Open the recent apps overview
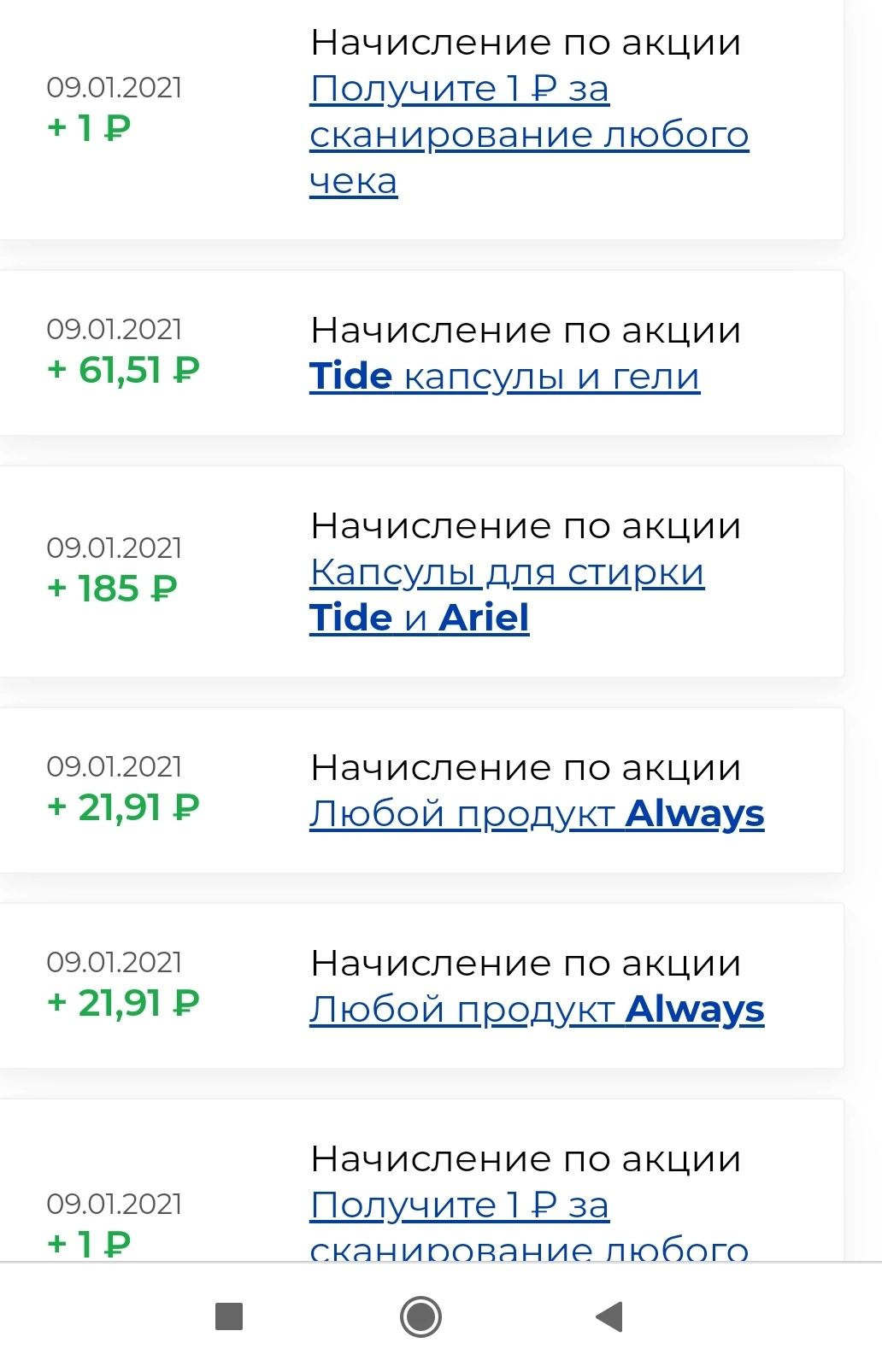 pyautogui.click(x=229, y=1316)
